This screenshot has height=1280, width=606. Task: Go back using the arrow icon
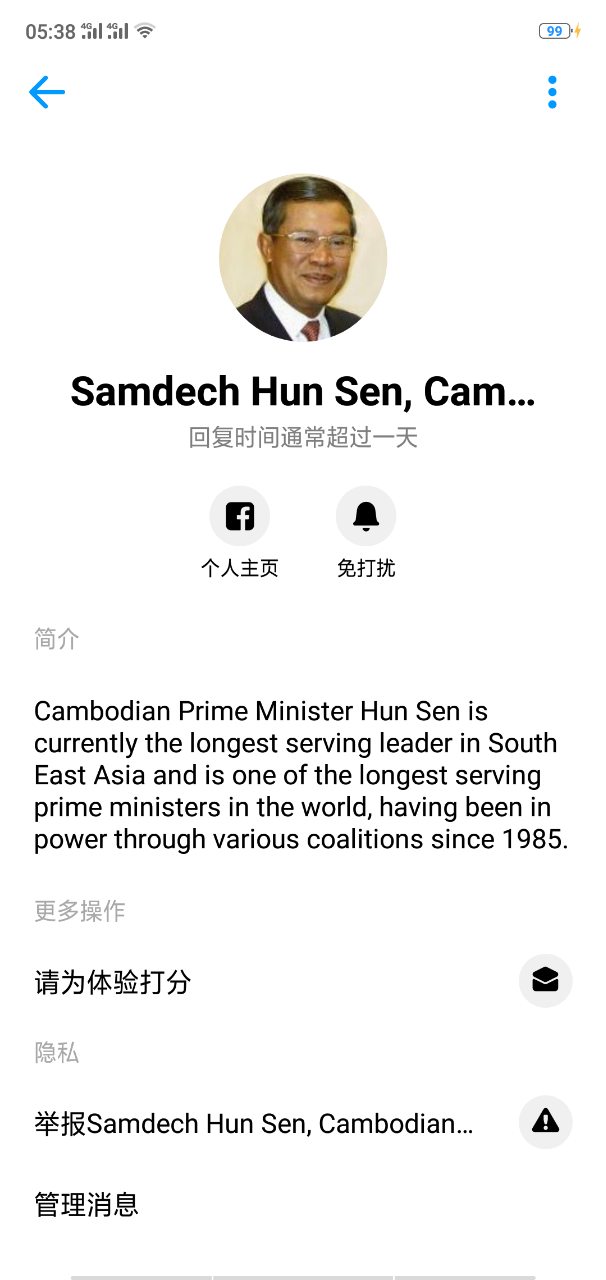point(47,93)
